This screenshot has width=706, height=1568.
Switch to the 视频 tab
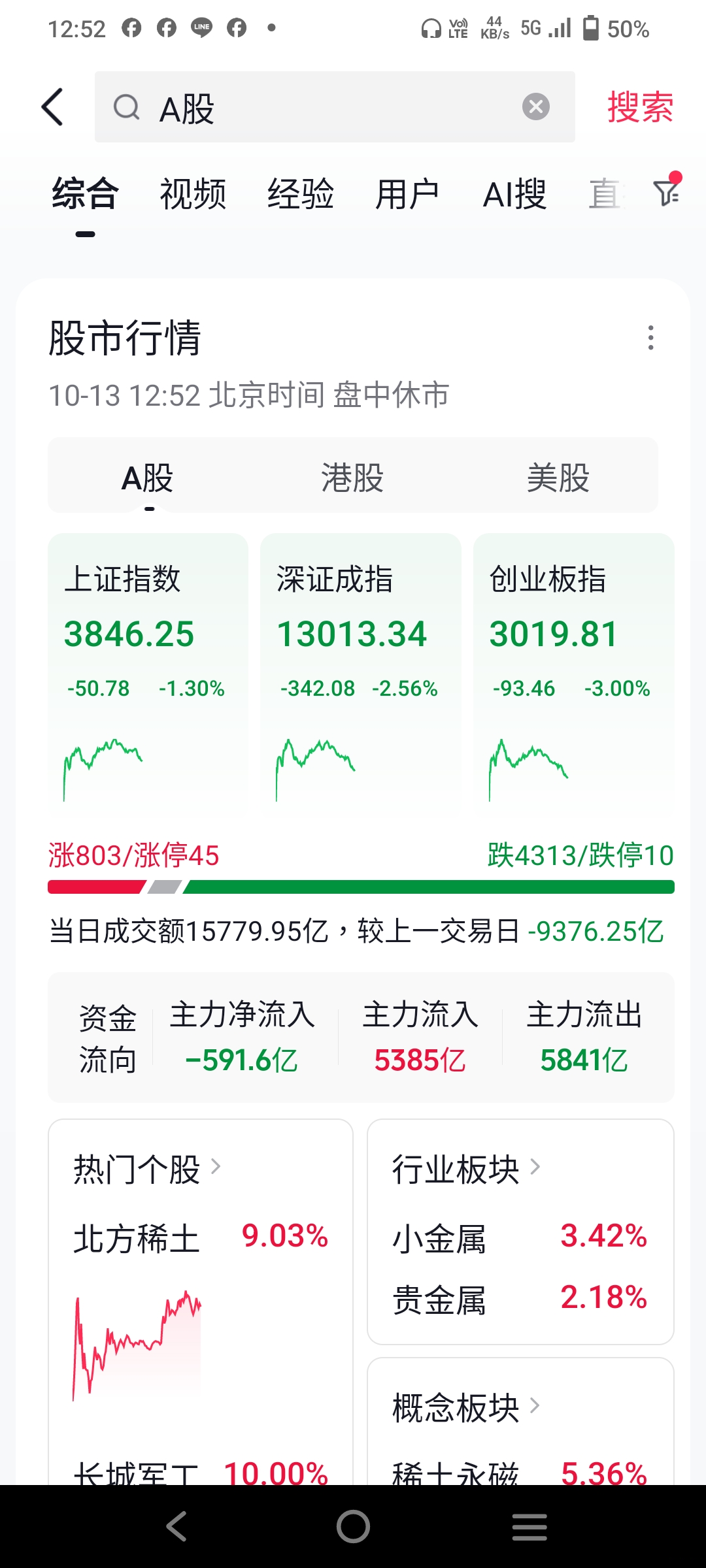pos(193,194)
